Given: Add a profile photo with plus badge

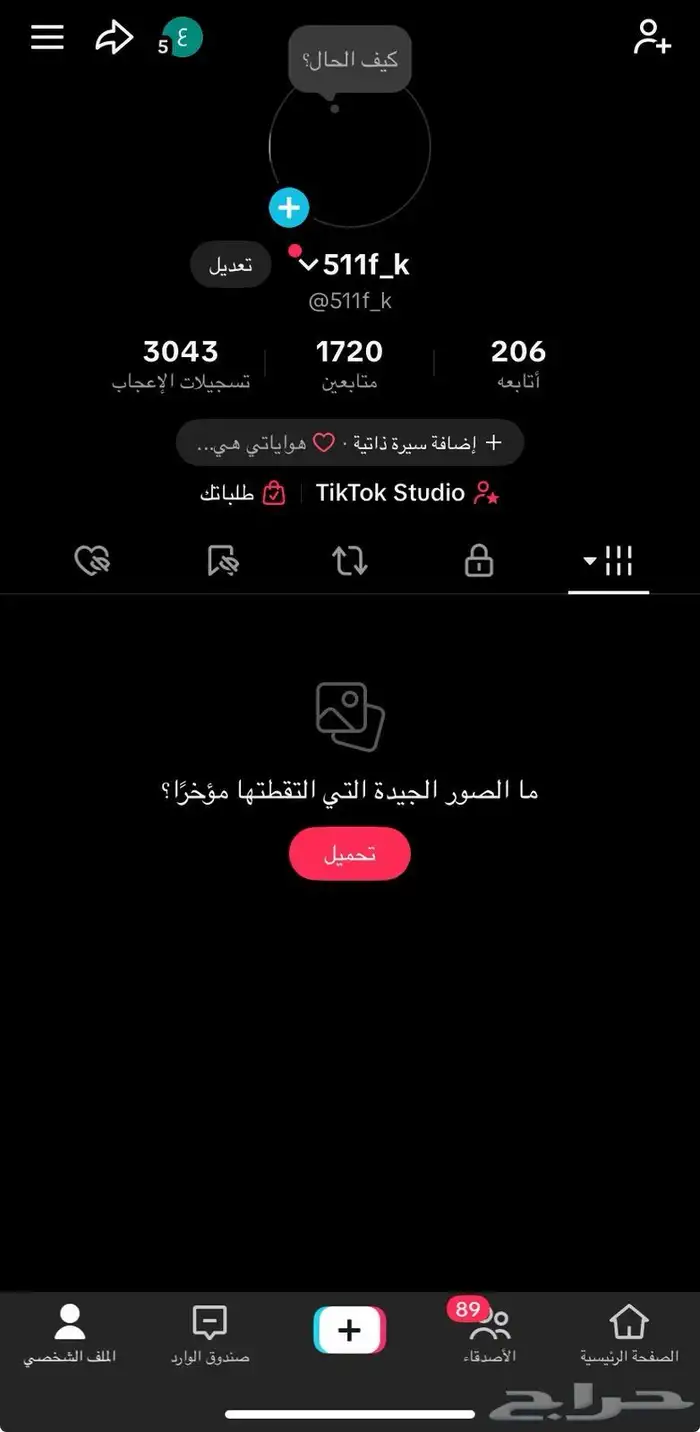Looking at the screenshot, I should (x=289, y=208).
